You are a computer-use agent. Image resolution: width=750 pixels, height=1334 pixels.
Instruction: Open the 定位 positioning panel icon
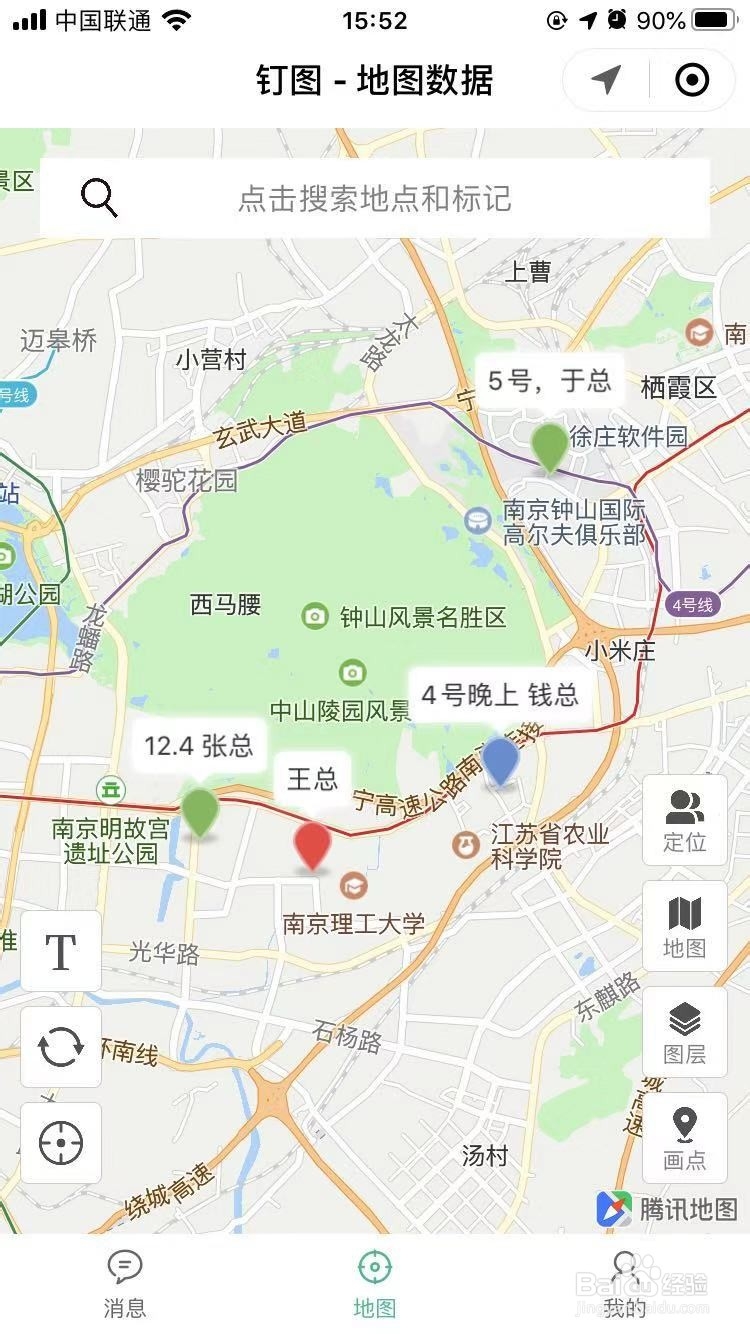coord(684,820)
